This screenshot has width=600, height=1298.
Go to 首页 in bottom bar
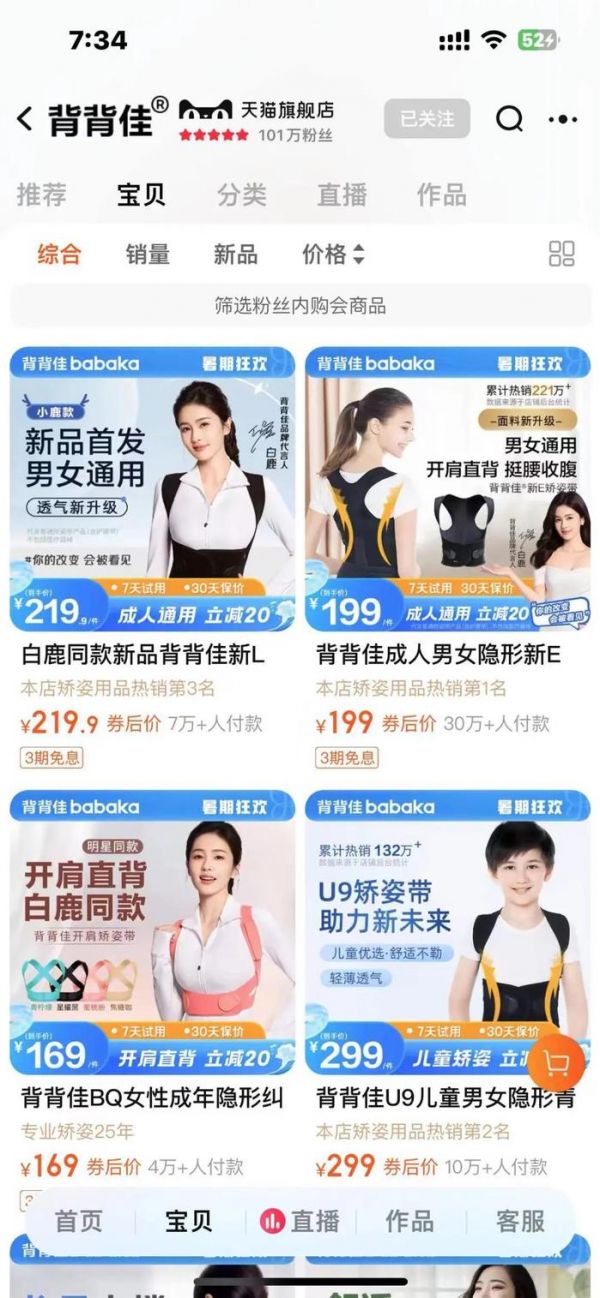(x=79, y=1221)
